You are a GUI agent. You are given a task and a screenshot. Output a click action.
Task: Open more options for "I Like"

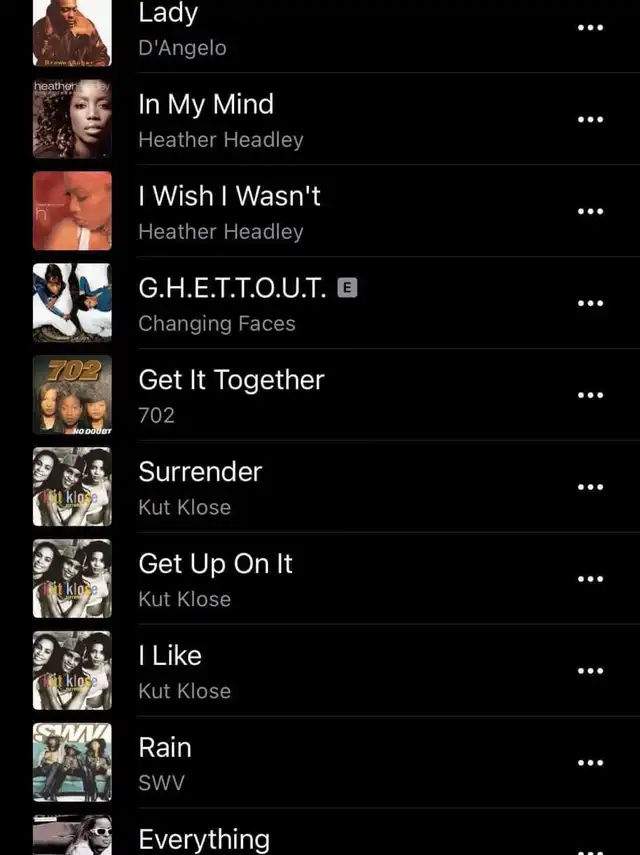(x=591, y=671)
